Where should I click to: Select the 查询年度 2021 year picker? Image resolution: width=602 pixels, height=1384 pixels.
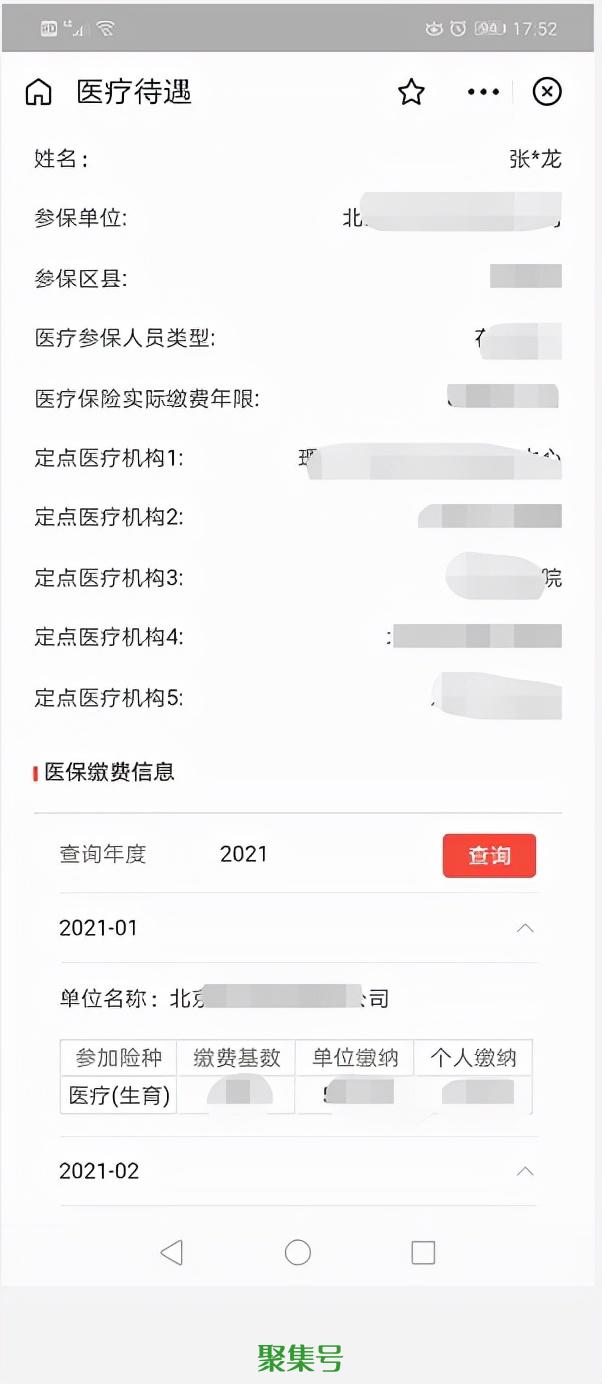244,854
